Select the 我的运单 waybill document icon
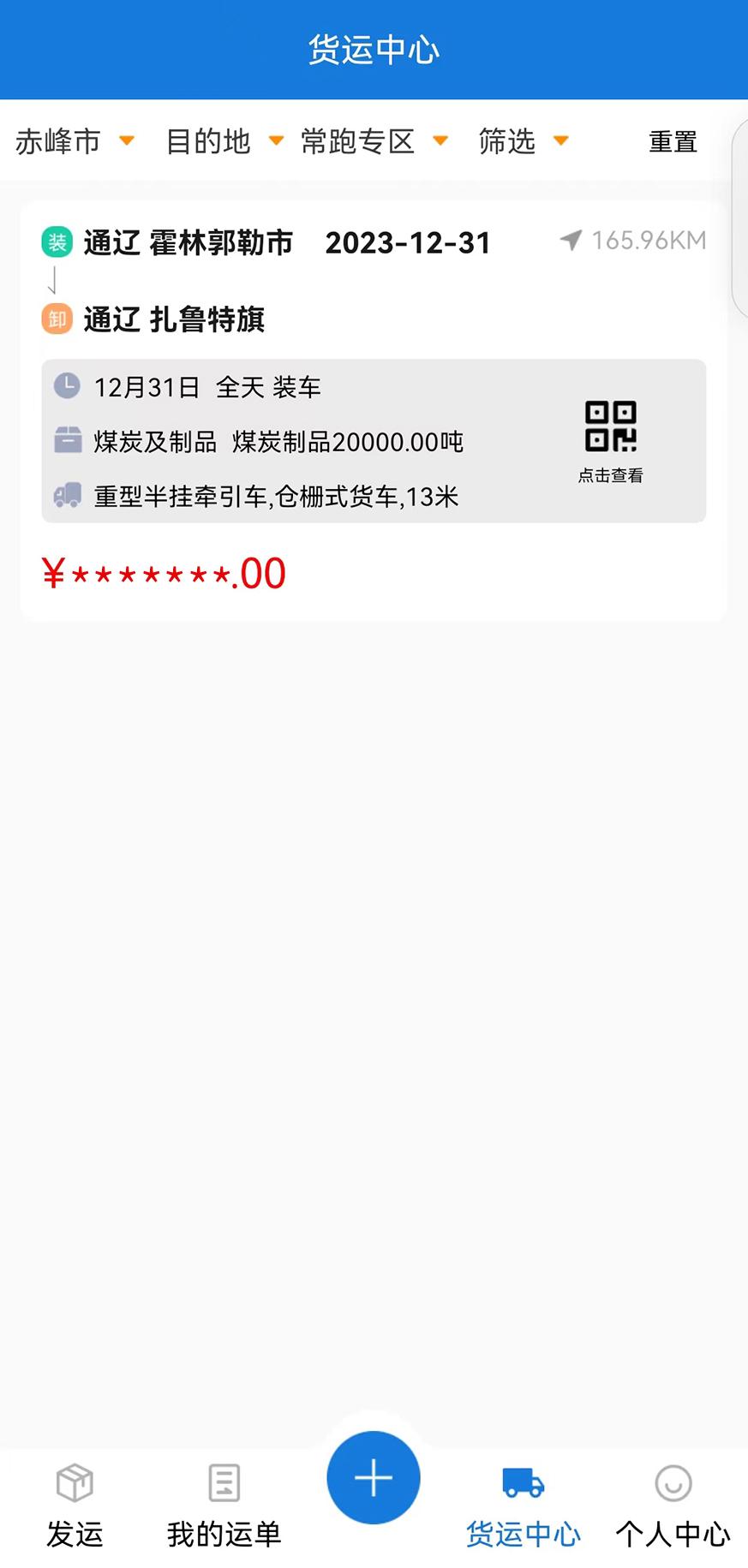Viewport: 748px width, 1568px height. click(223, 1481)
